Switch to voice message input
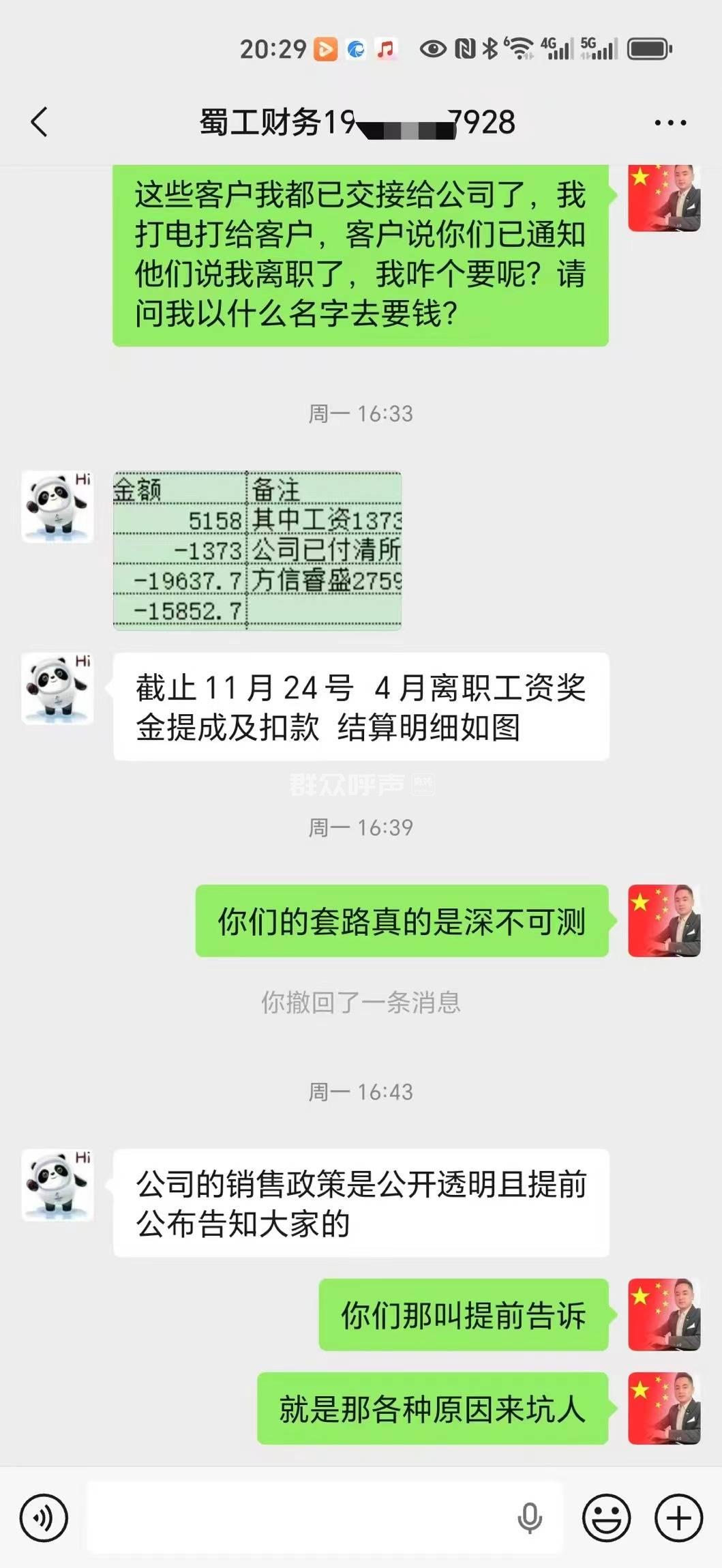Screen dimensions: 722x1568 44,1518
